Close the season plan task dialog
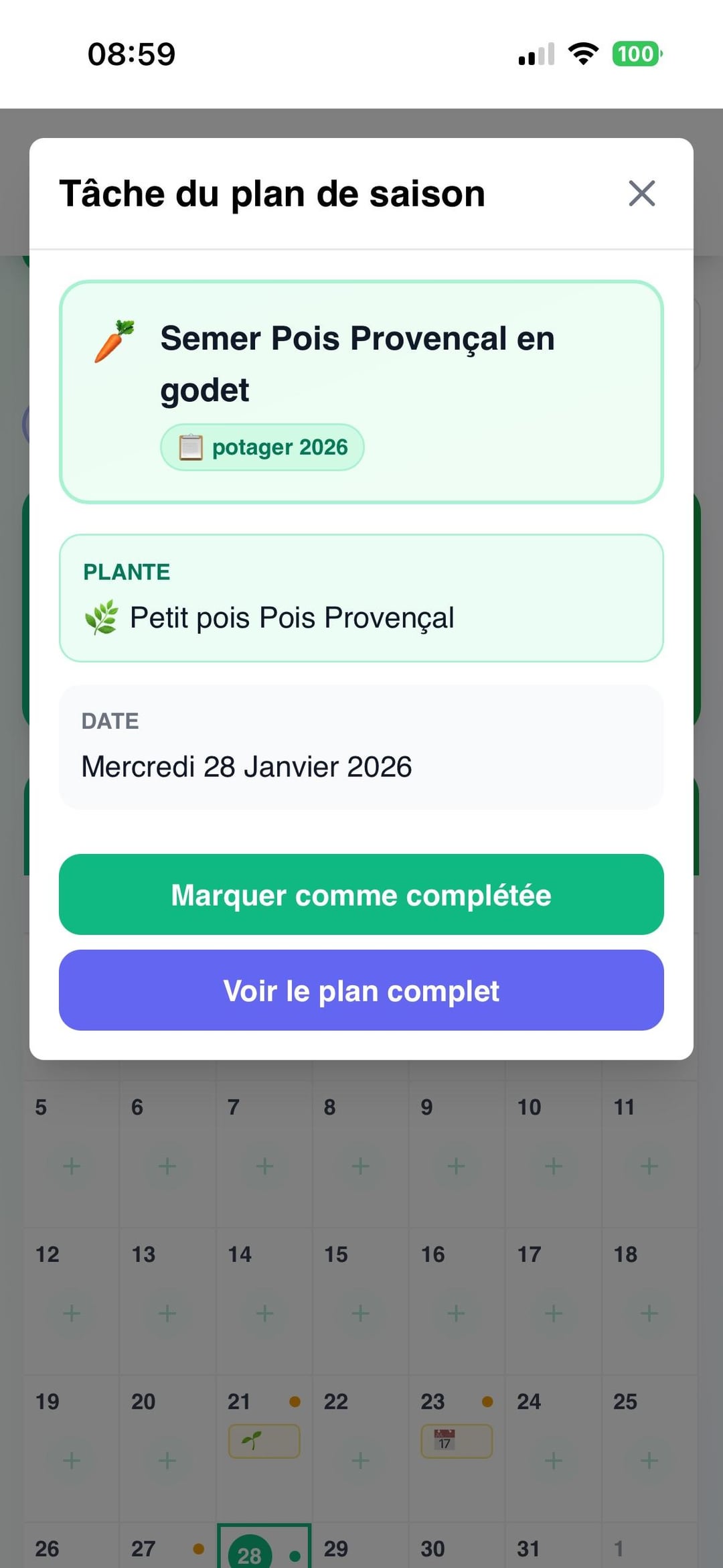This screenshot has width=723, height=1568. coord(641,194)
